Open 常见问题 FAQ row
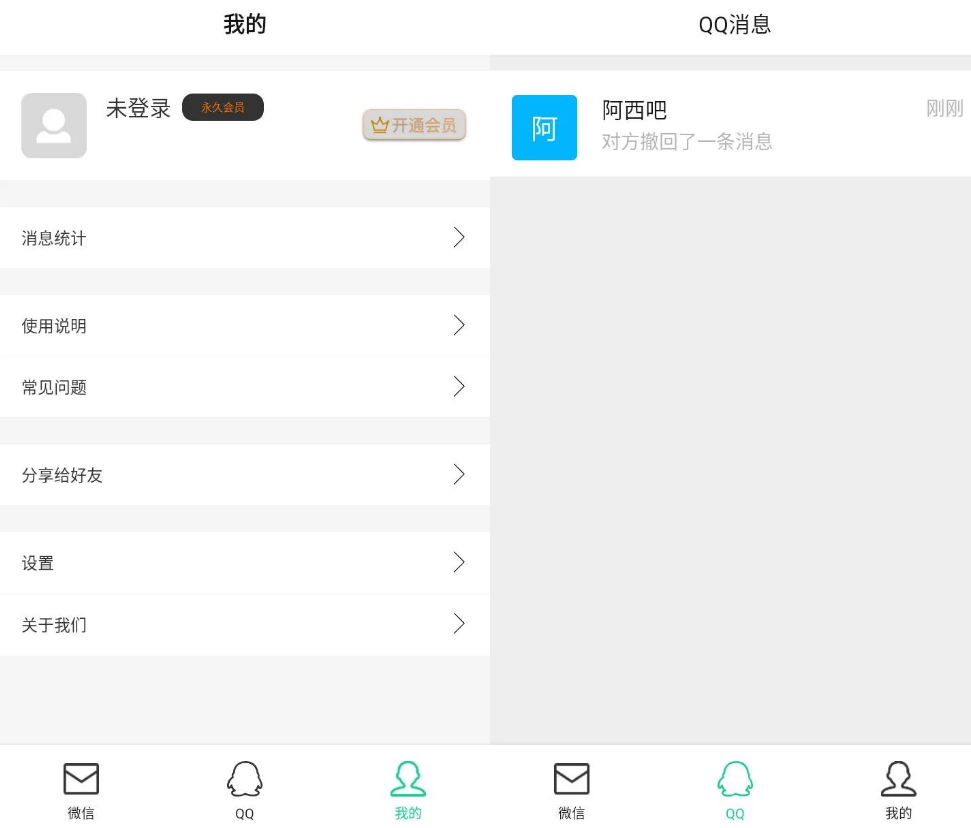This screenshot has width=971, height=828. point(244,387)
